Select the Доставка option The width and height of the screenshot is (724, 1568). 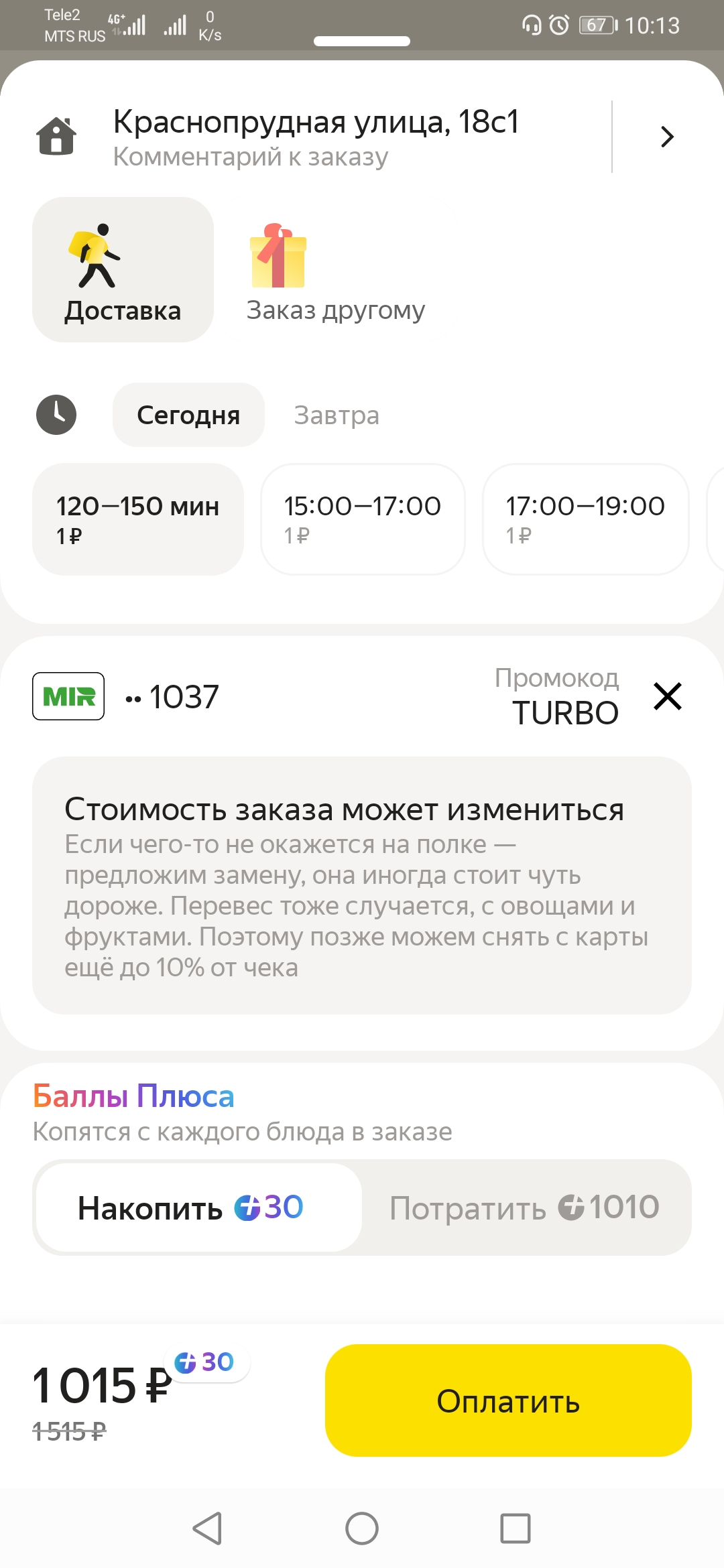pyautogui.click(x=123, y=269)
